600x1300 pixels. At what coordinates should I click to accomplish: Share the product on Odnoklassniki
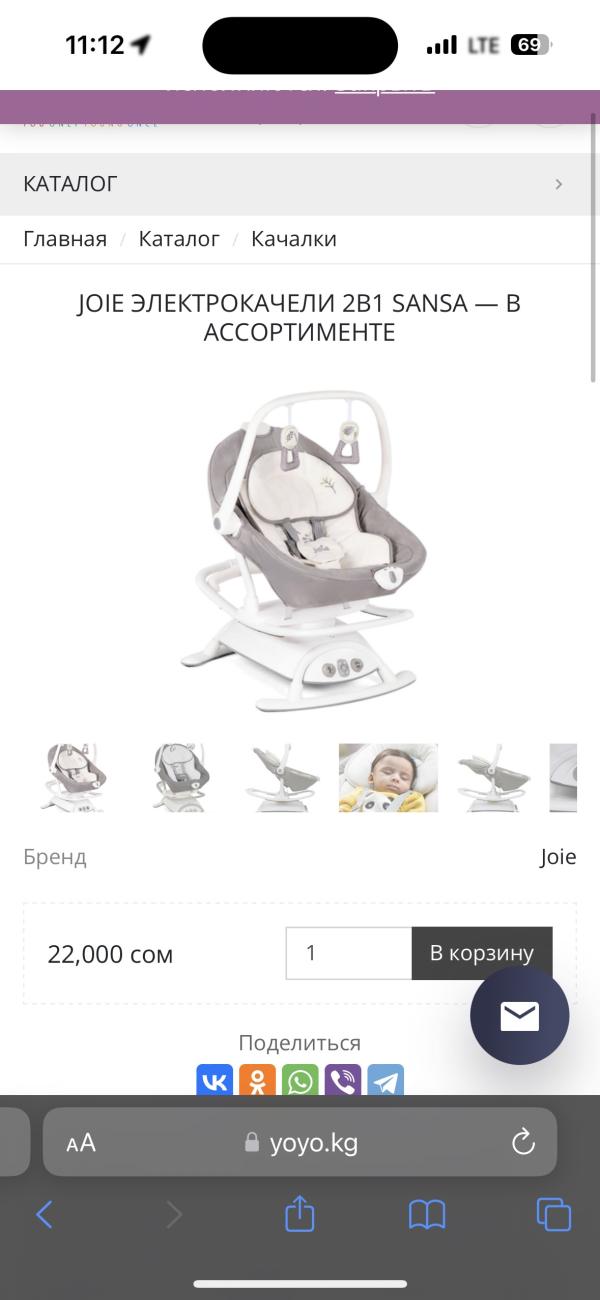click(257, 1080)
